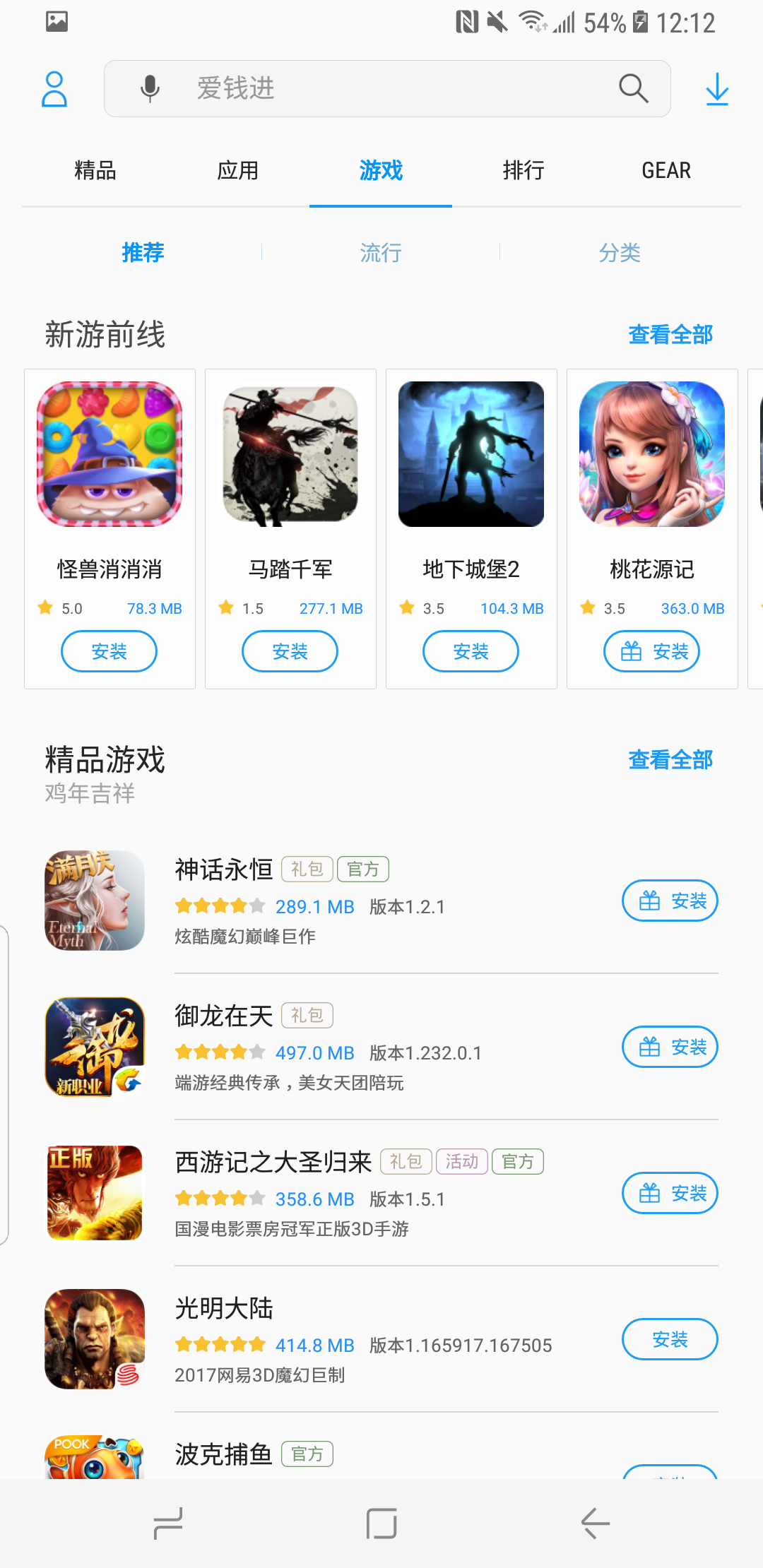Open the 分类 section
The image size is (763, 1568).
(x=619, y=252)
